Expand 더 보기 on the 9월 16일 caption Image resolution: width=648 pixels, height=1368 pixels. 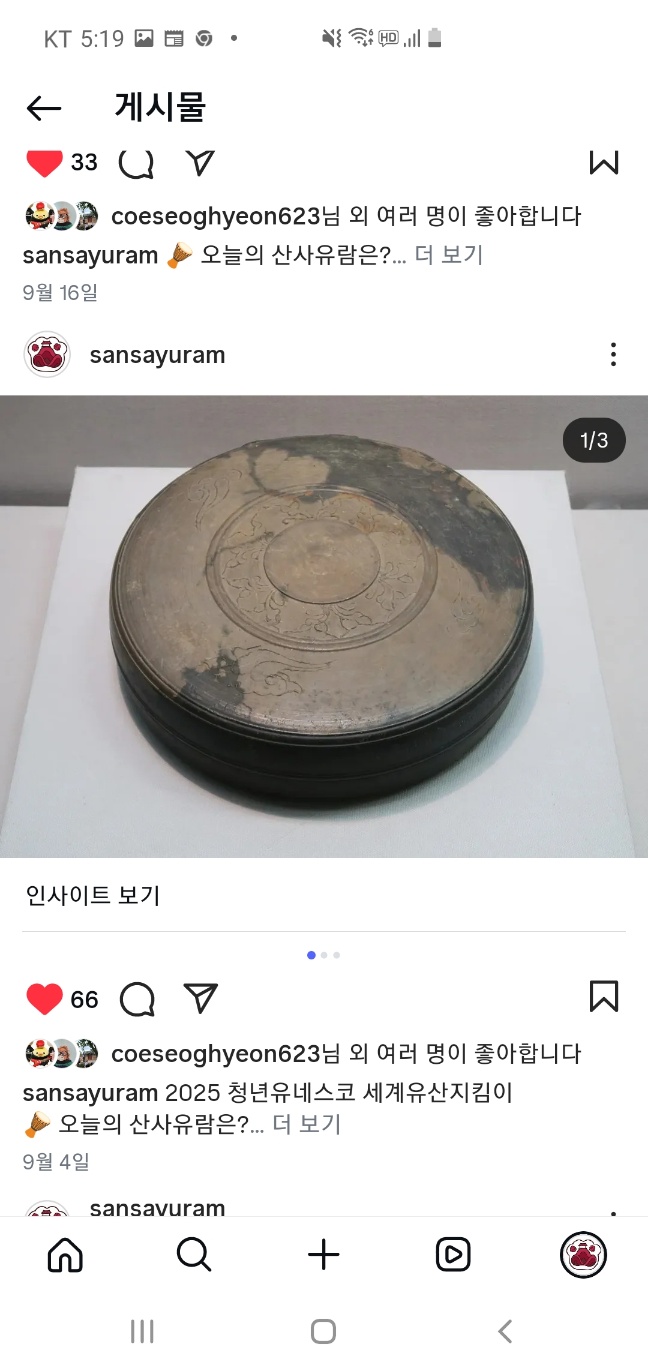(448, 255)
